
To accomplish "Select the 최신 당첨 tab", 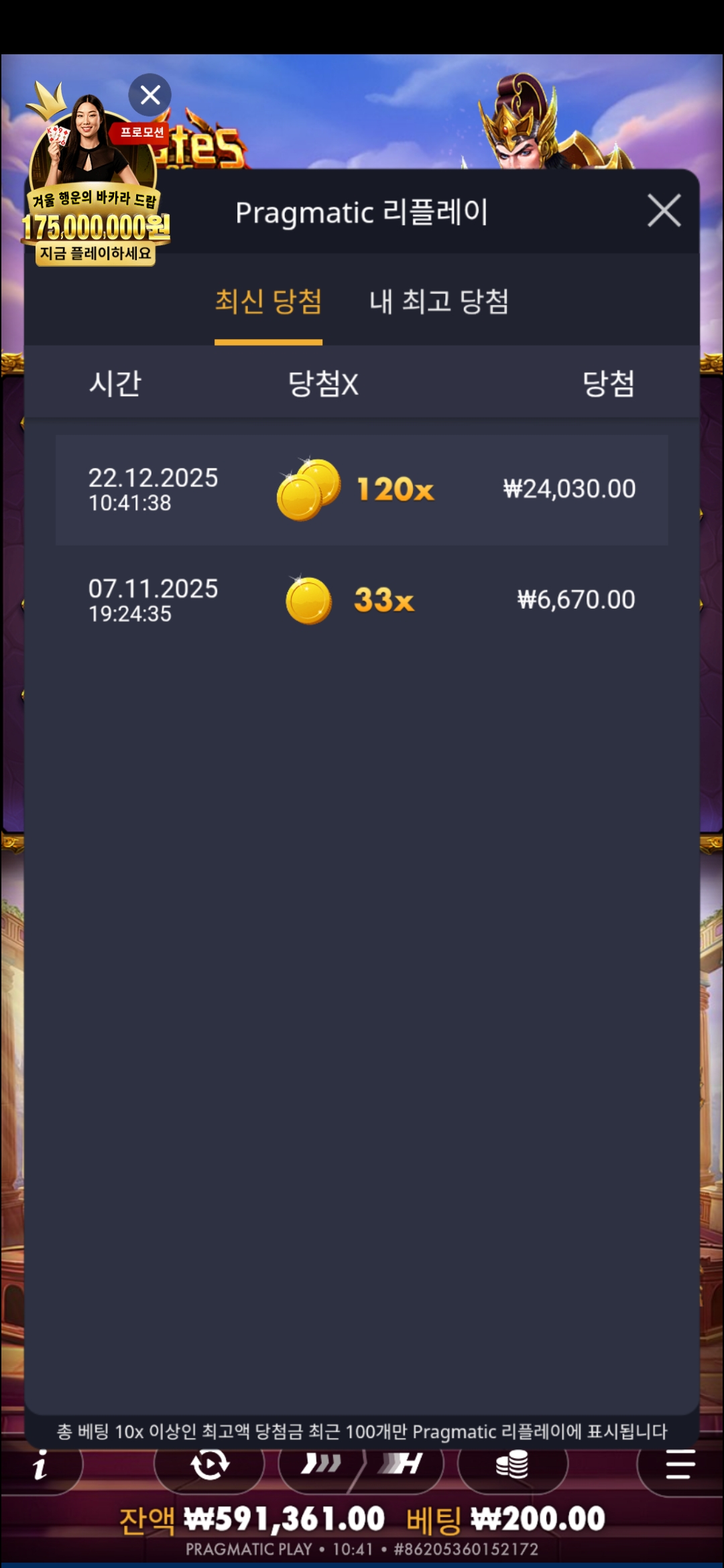I will (268, 302).
